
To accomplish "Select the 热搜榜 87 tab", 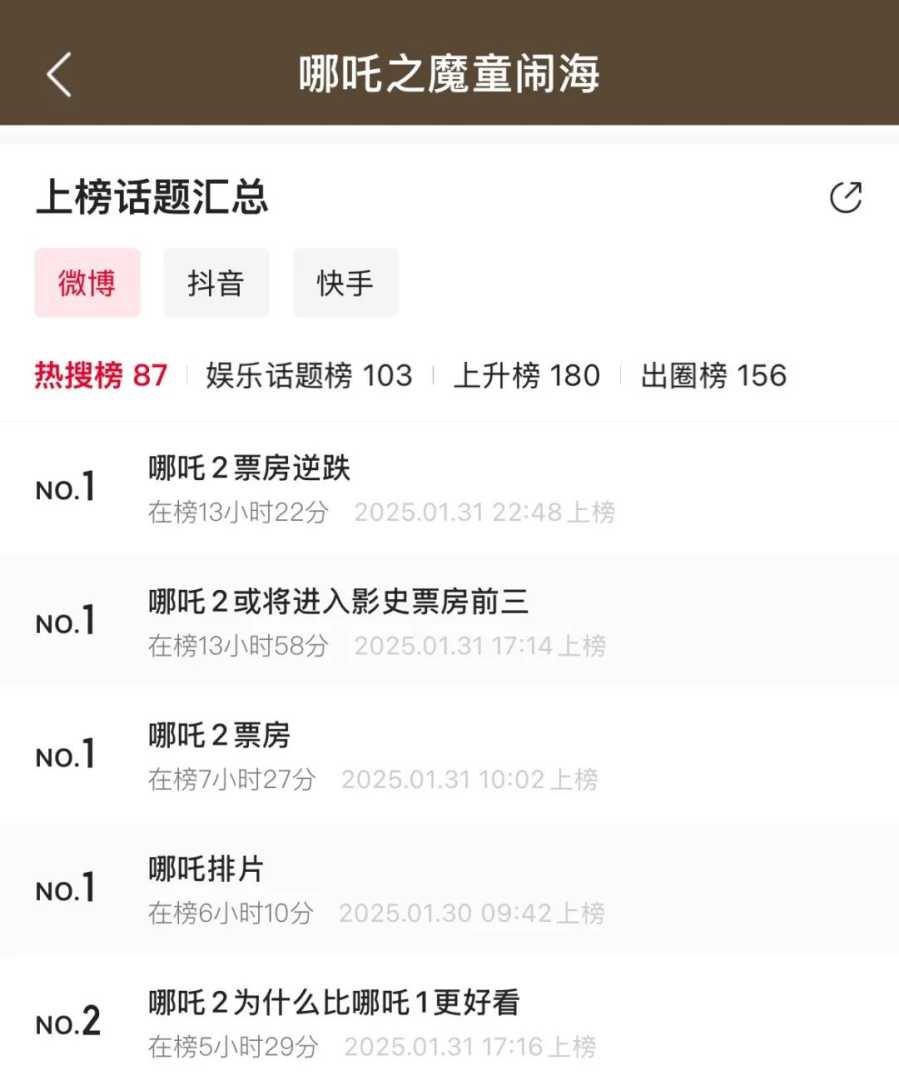I will click(101, 376).
